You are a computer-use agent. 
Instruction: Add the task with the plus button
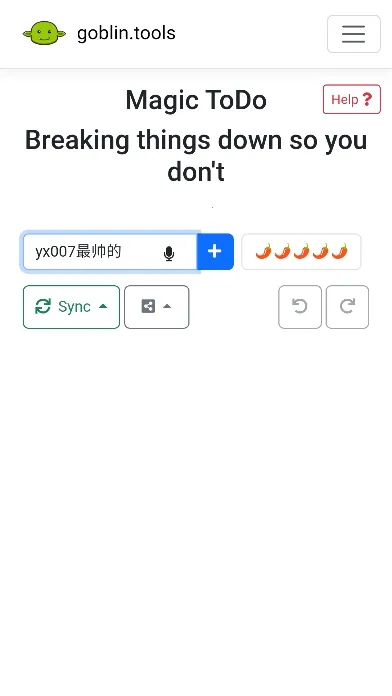point(215,252)
